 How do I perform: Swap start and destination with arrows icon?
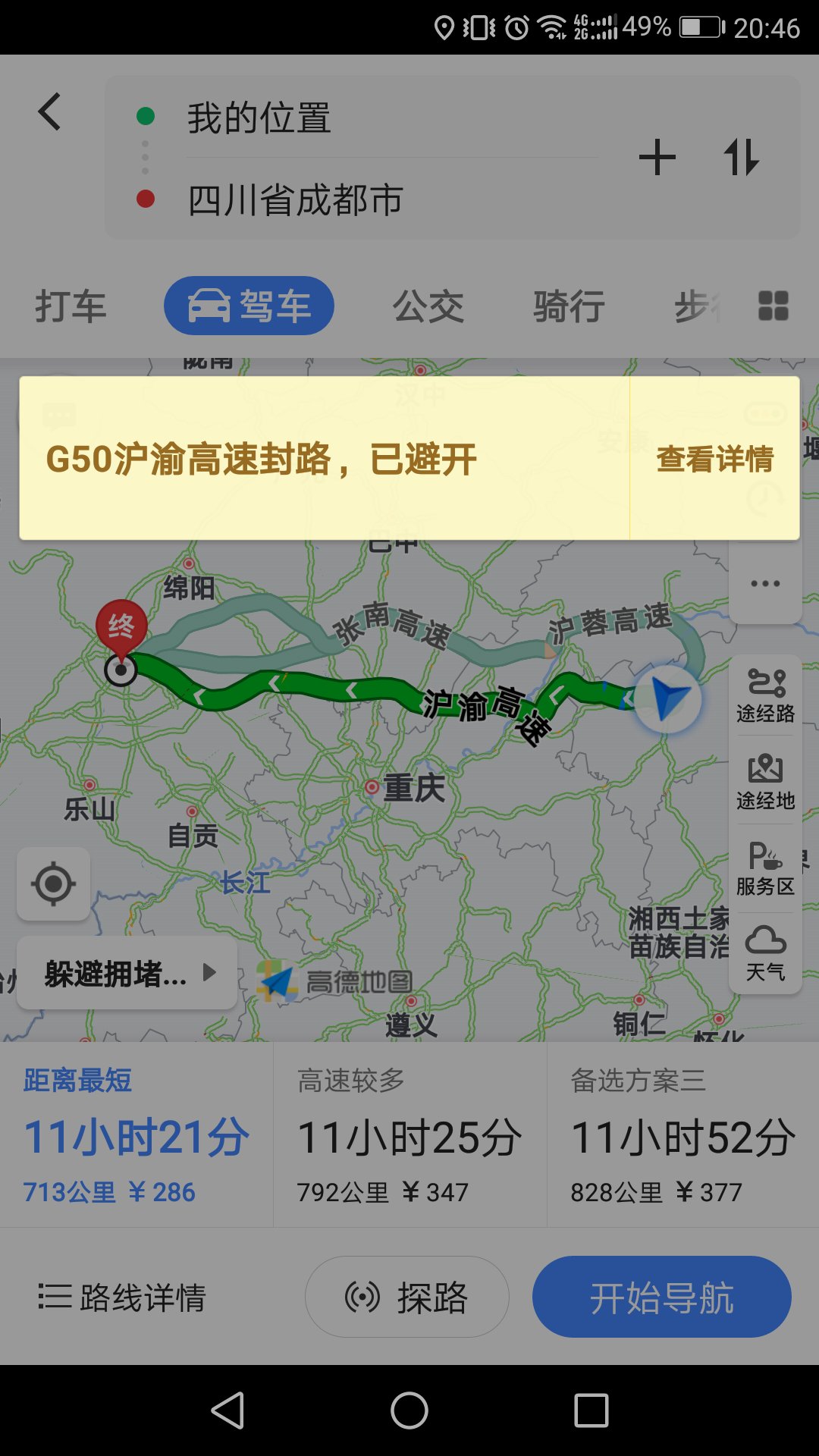(x=743, y=157)
